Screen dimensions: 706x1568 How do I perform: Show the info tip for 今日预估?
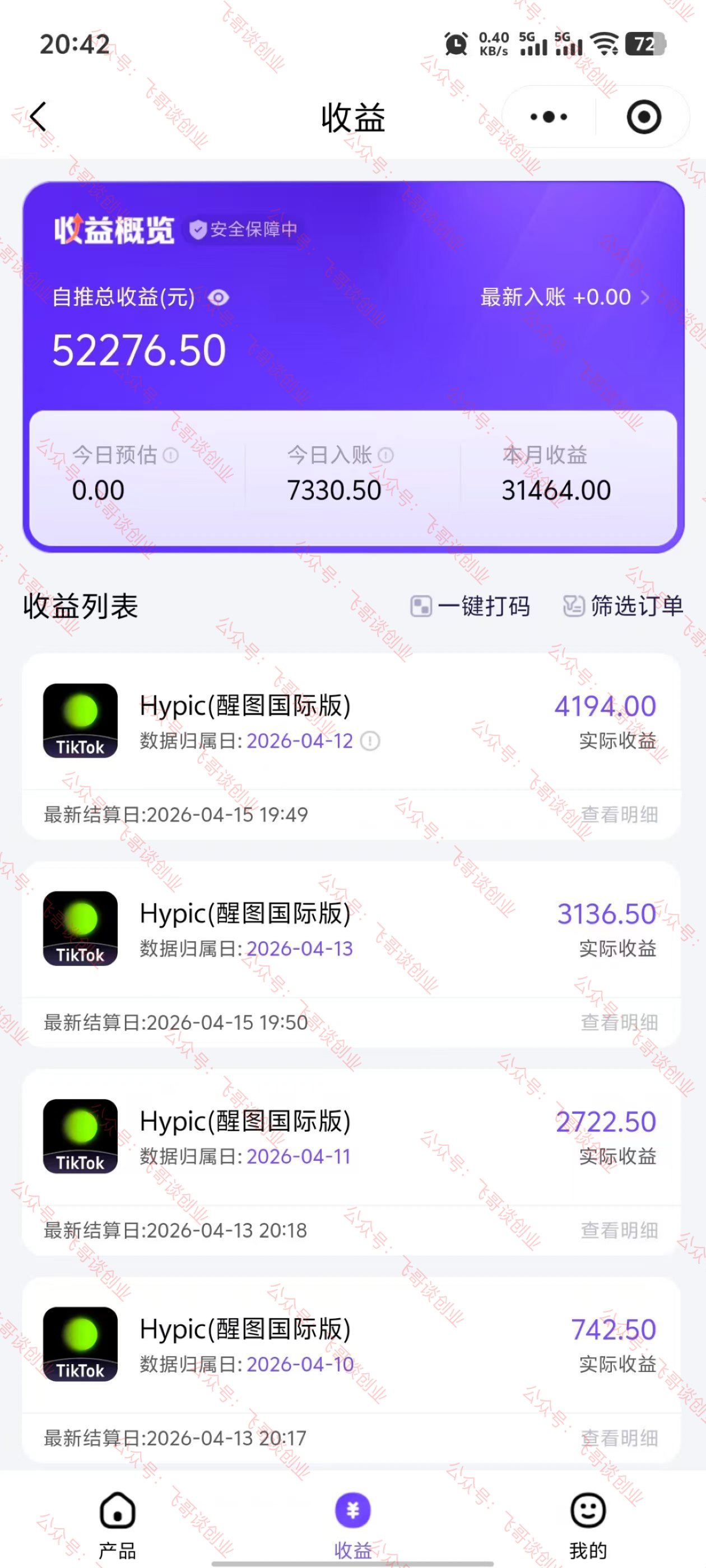click(x=171, y=455)
